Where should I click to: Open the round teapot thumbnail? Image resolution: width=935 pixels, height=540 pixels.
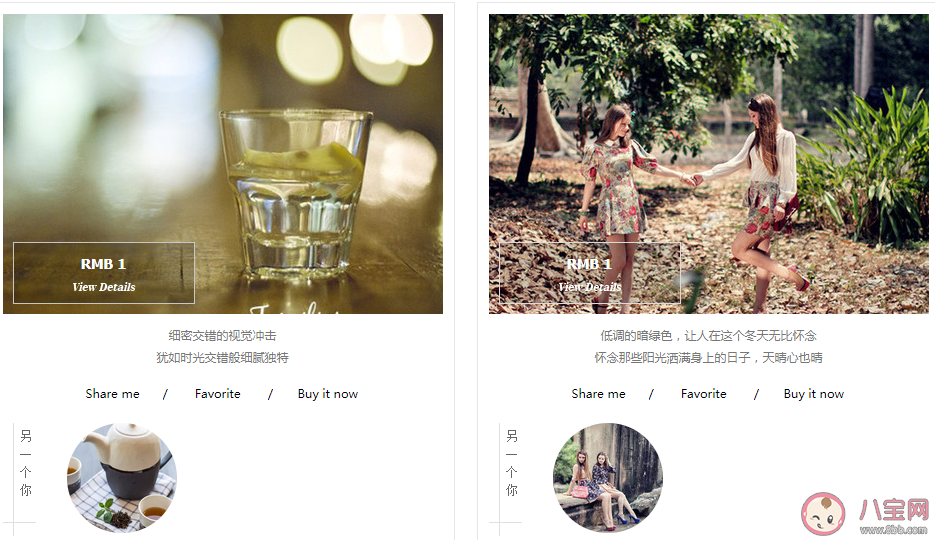[122, 478]
